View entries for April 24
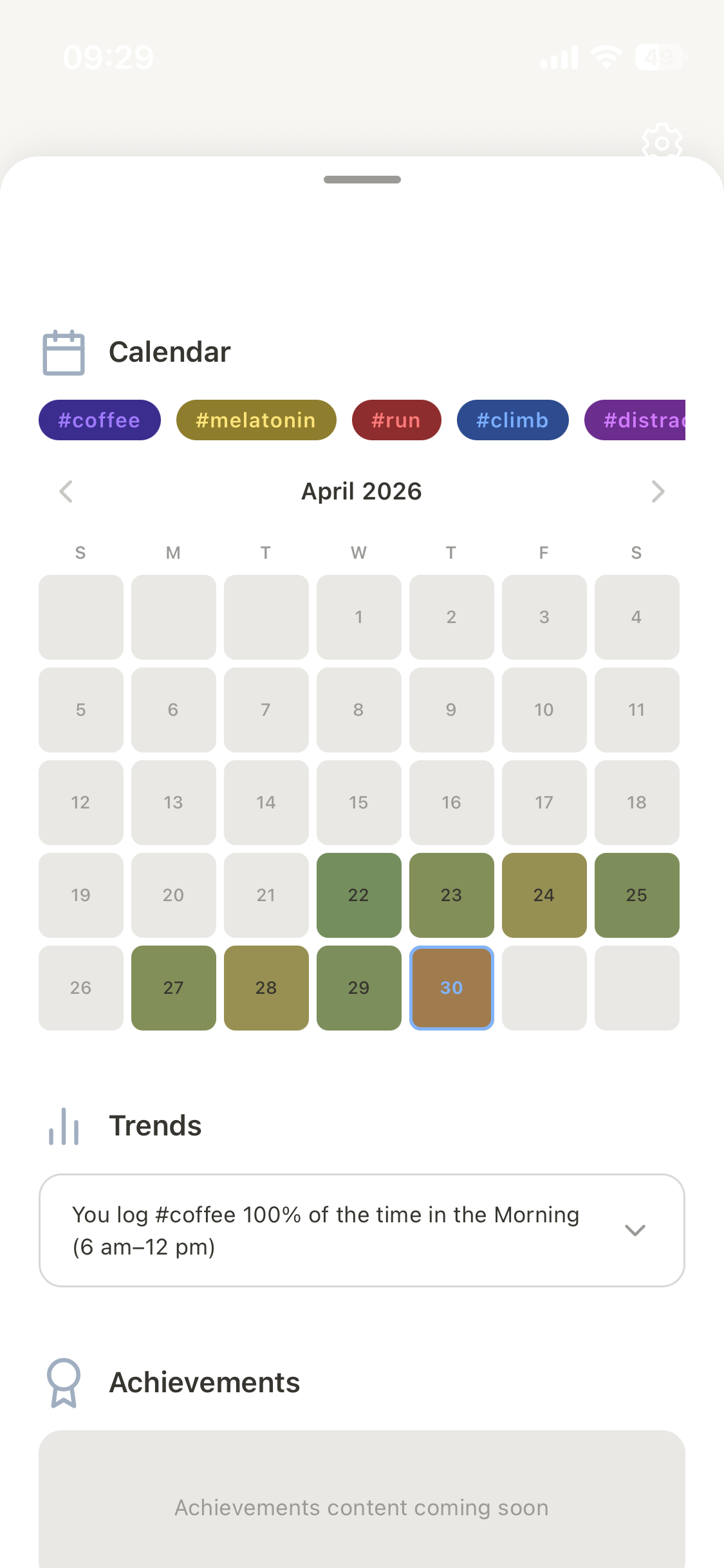This screenshot has height=1568, width=724. [544, 895]
